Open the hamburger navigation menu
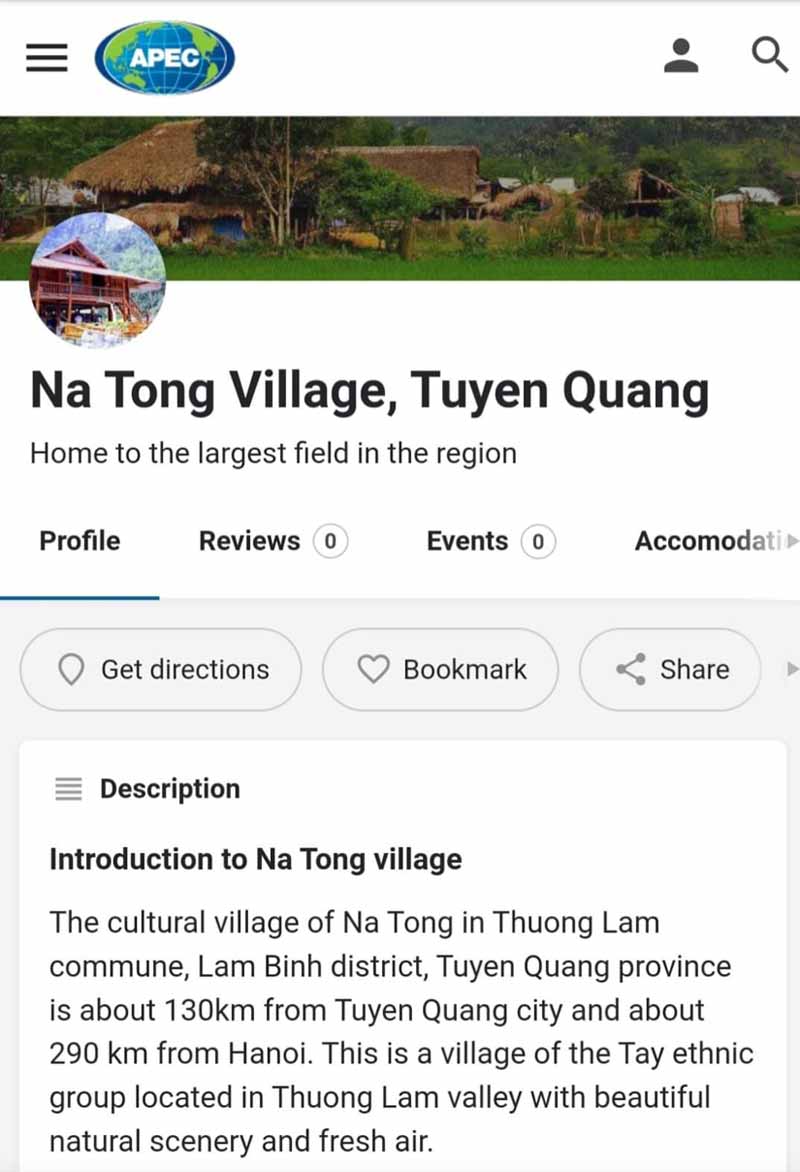 click(47, 58)
